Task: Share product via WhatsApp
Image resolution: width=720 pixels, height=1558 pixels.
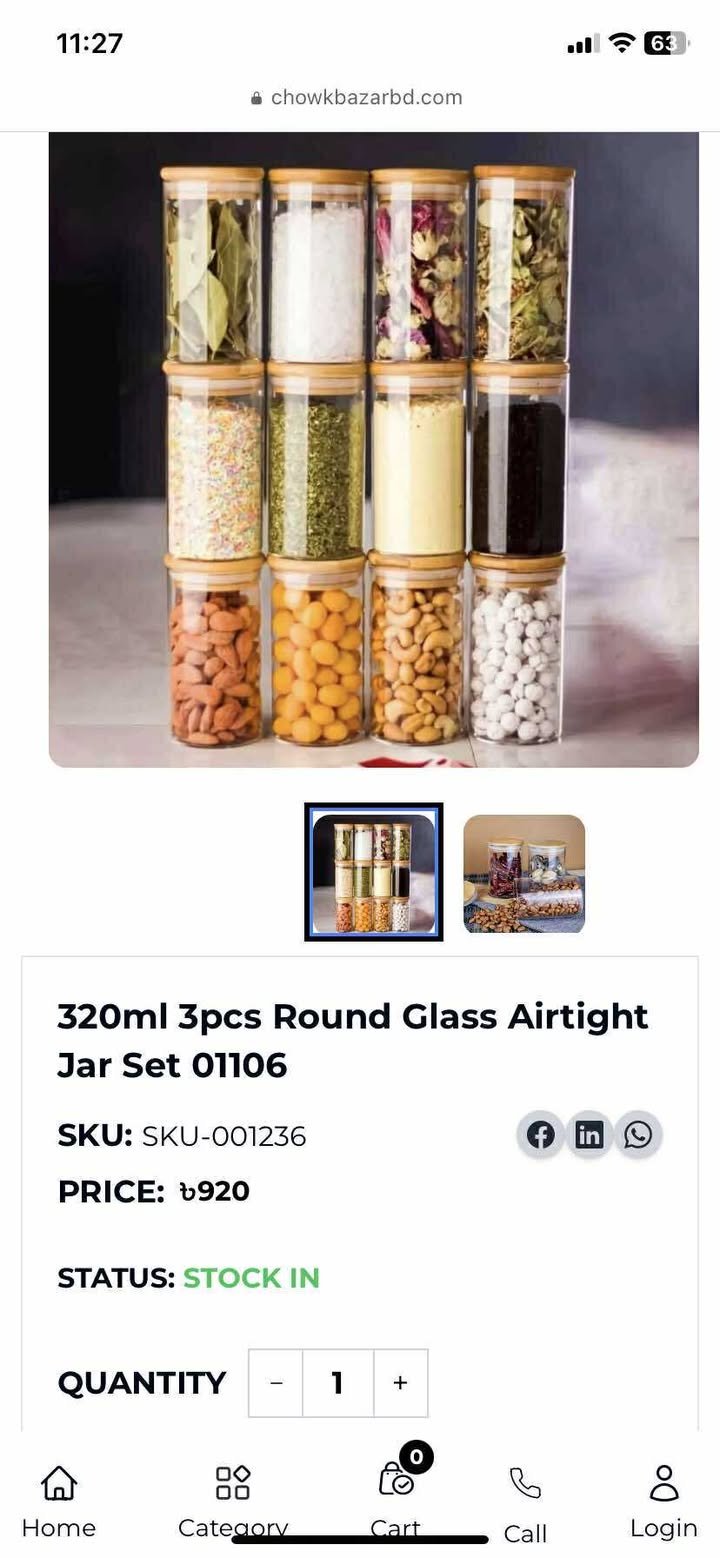Action: point(638,1135)
